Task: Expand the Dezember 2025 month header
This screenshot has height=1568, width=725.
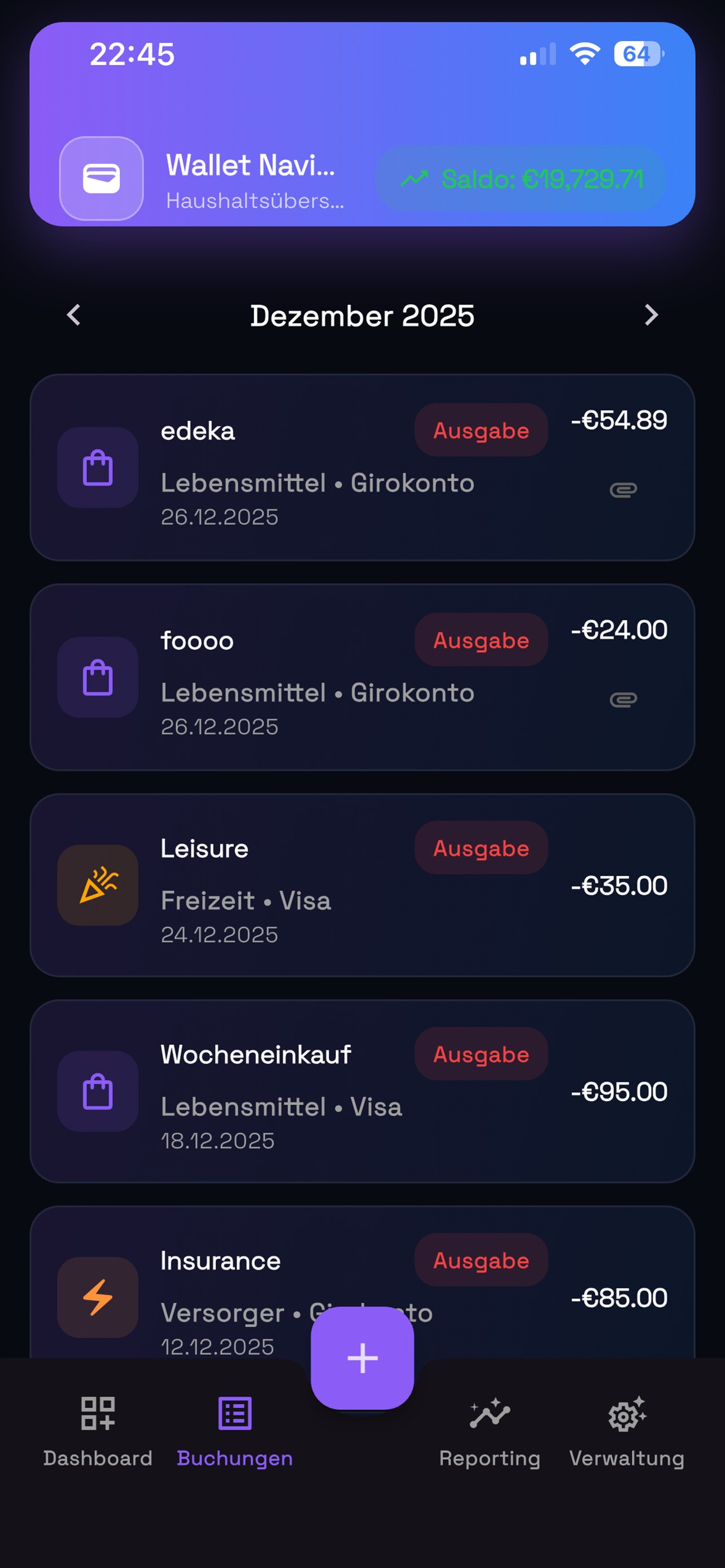Action: coord(362,315)
